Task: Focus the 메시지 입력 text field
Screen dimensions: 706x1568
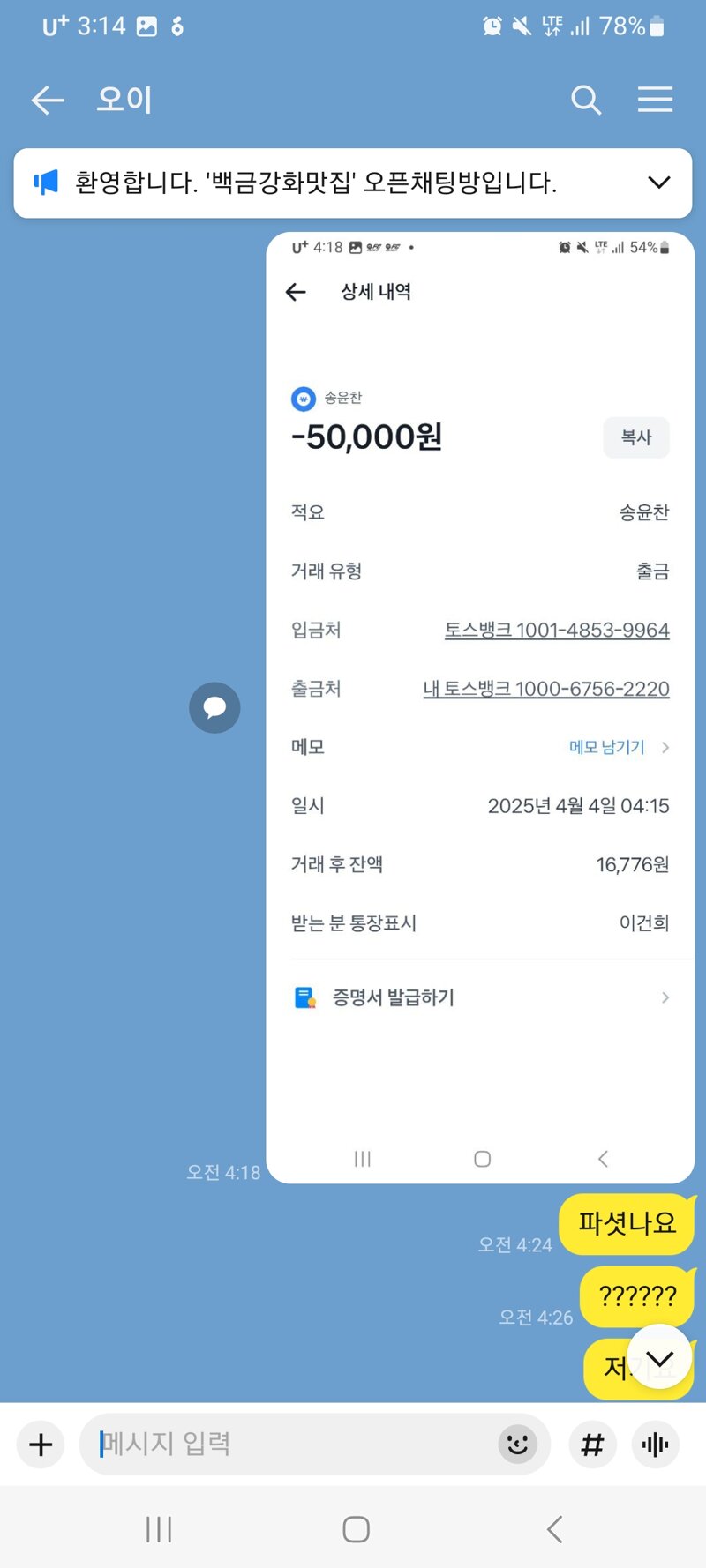Action: (x=291, y=1444)
